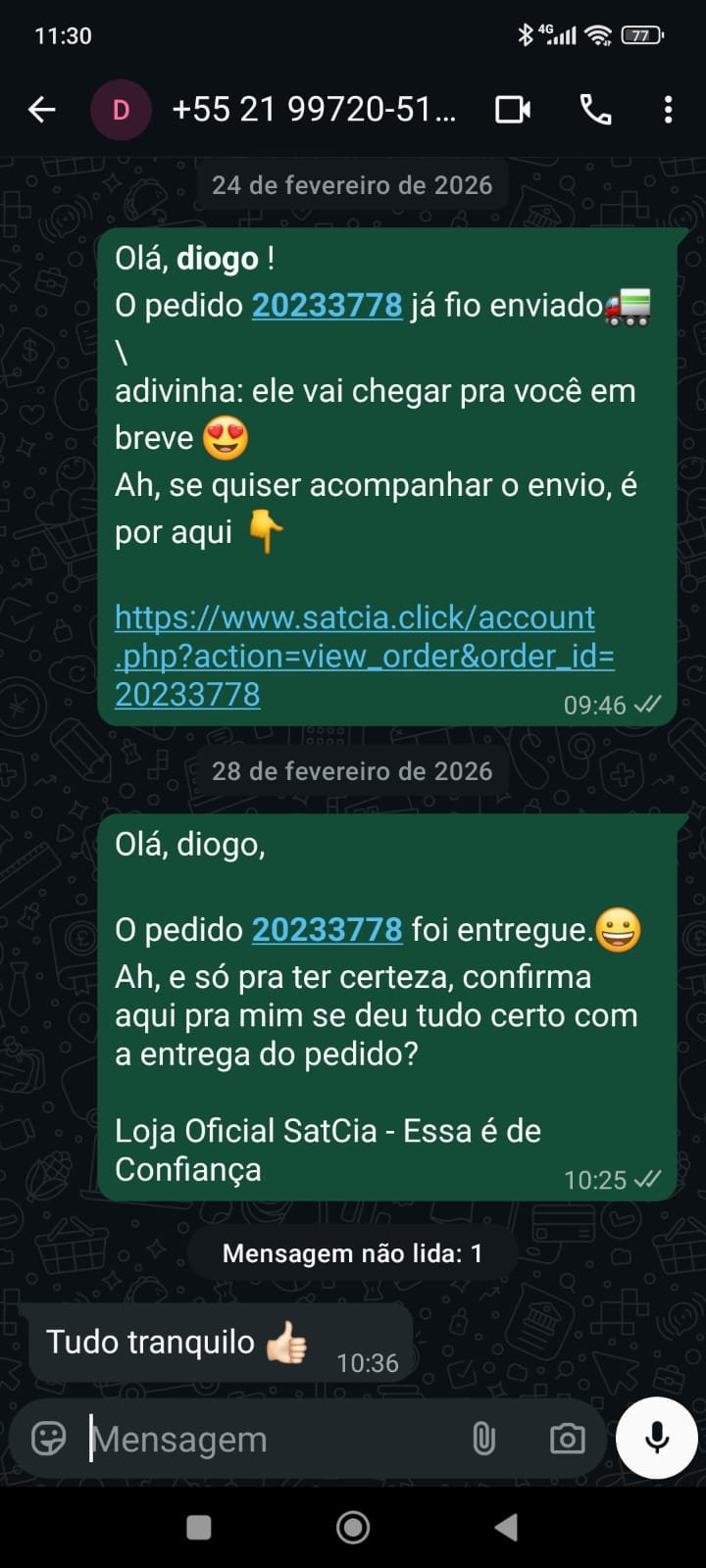Open recent apps with the square button
Viewport: 706px width, 1568px height.
pyautogui.click(x=199, y=1527)
